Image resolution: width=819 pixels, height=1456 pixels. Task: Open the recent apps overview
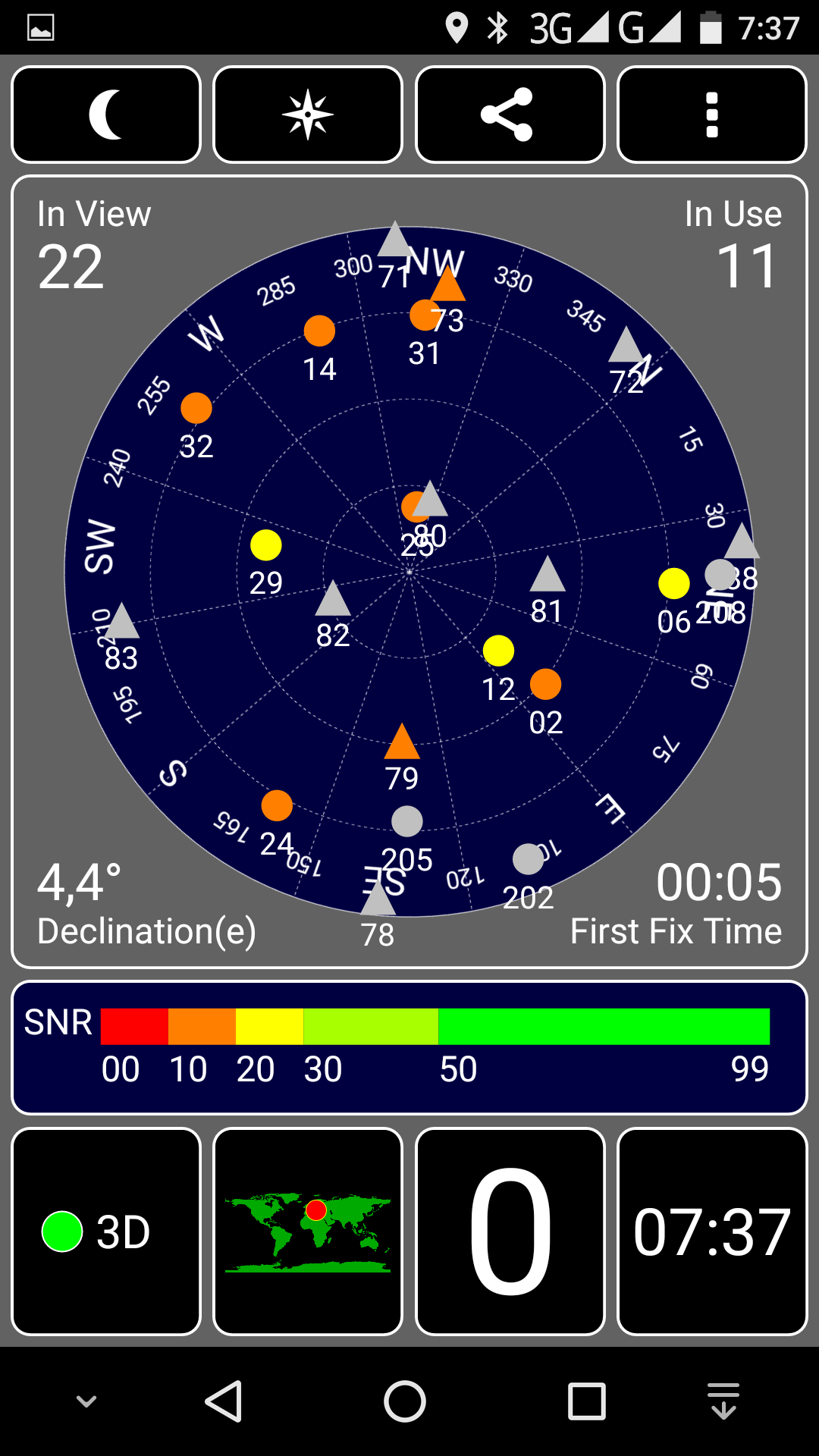tap(586, 1401)
